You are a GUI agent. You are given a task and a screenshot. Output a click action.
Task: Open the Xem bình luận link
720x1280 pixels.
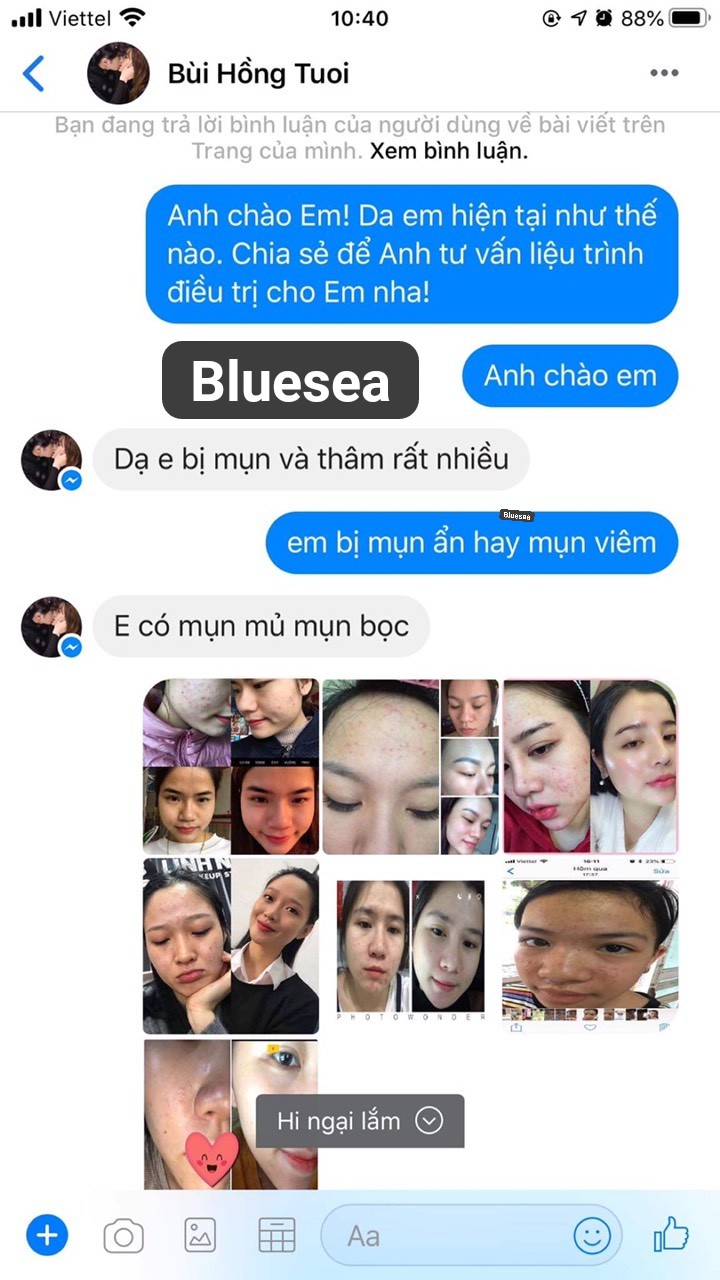click(x=448, y=152)
